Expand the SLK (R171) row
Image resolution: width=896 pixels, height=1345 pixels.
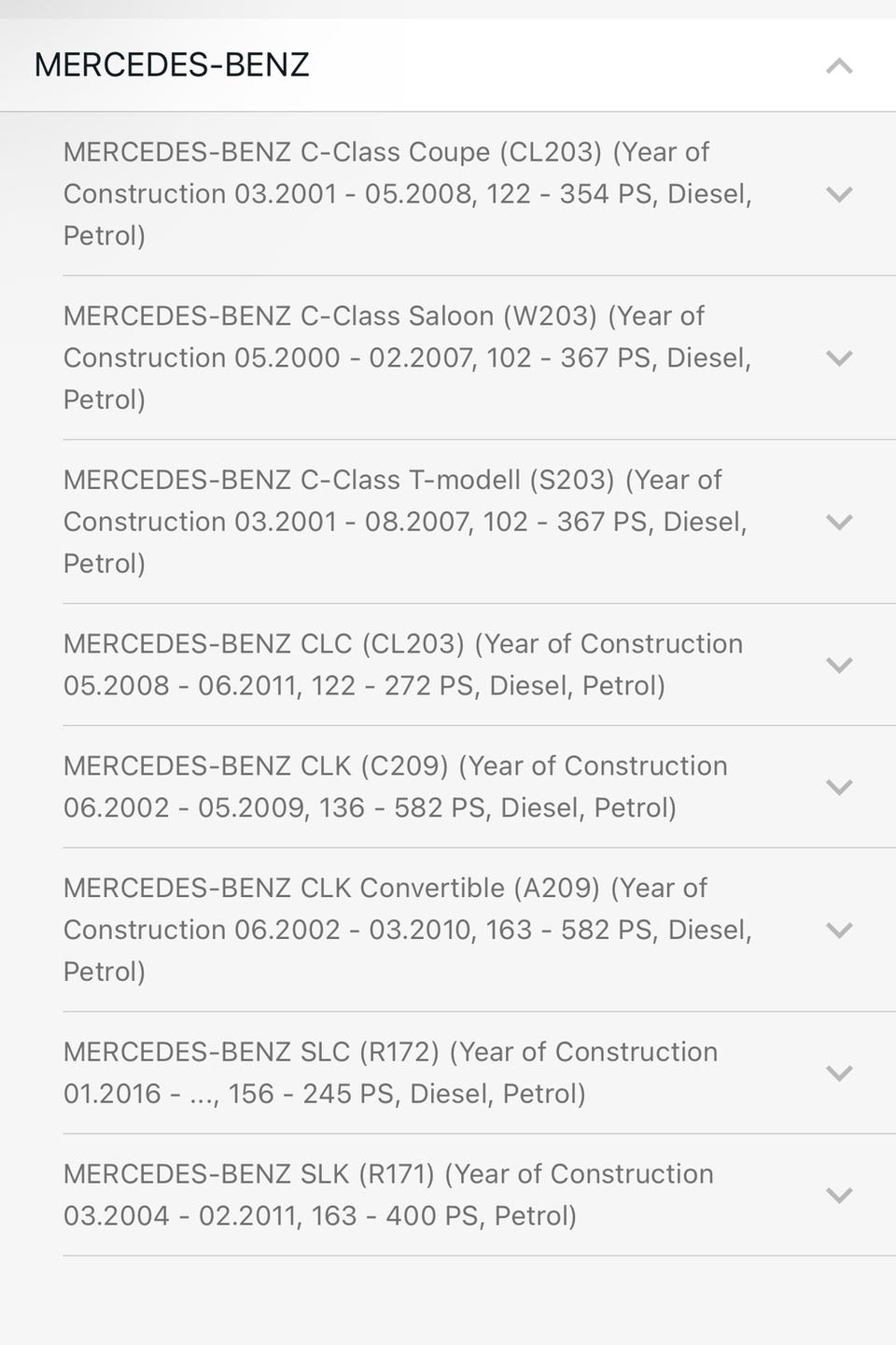[839, 1195]
